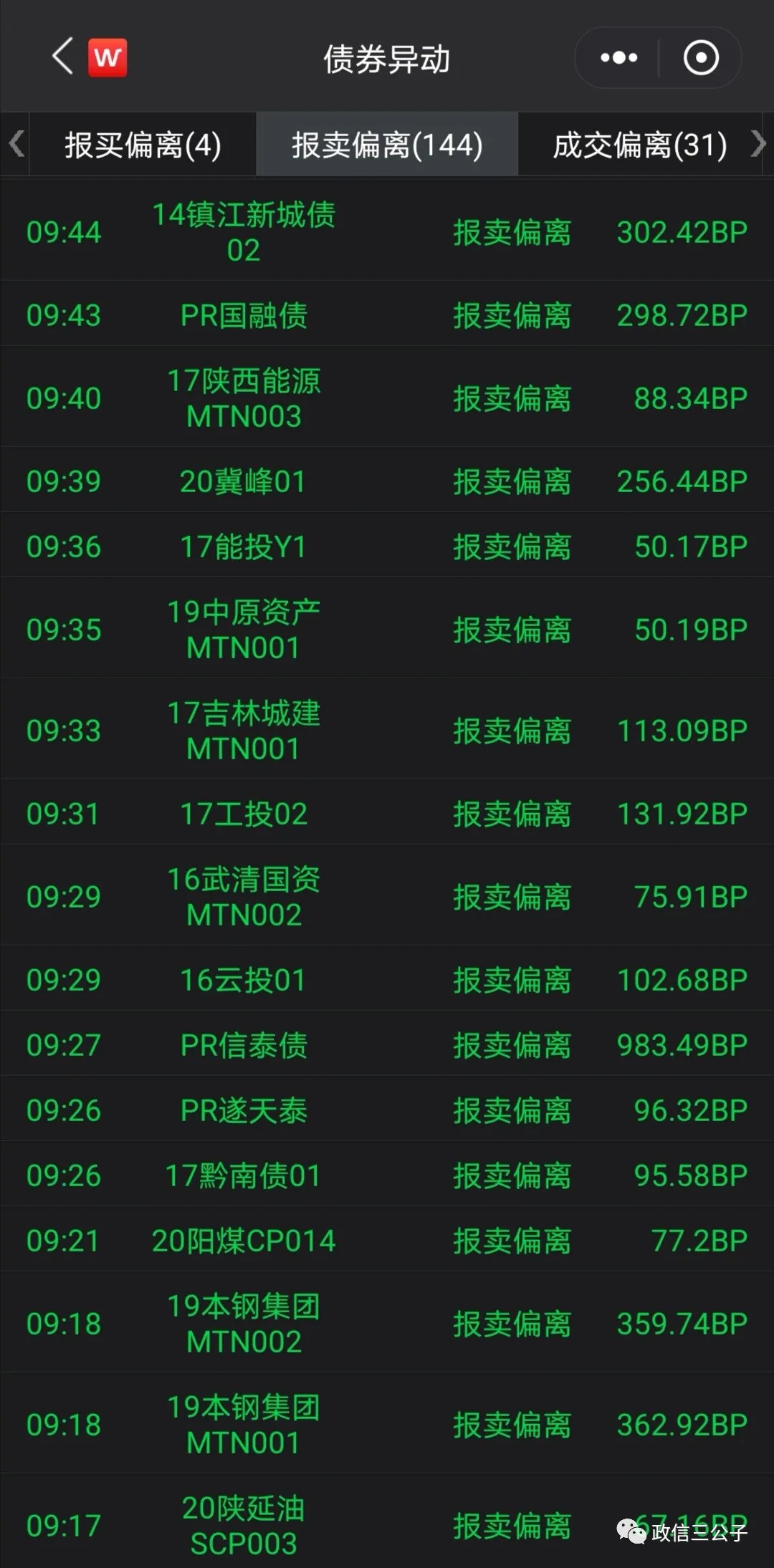
Task: Go back from the 债券异动 page
Action: [x=63, y=57]
